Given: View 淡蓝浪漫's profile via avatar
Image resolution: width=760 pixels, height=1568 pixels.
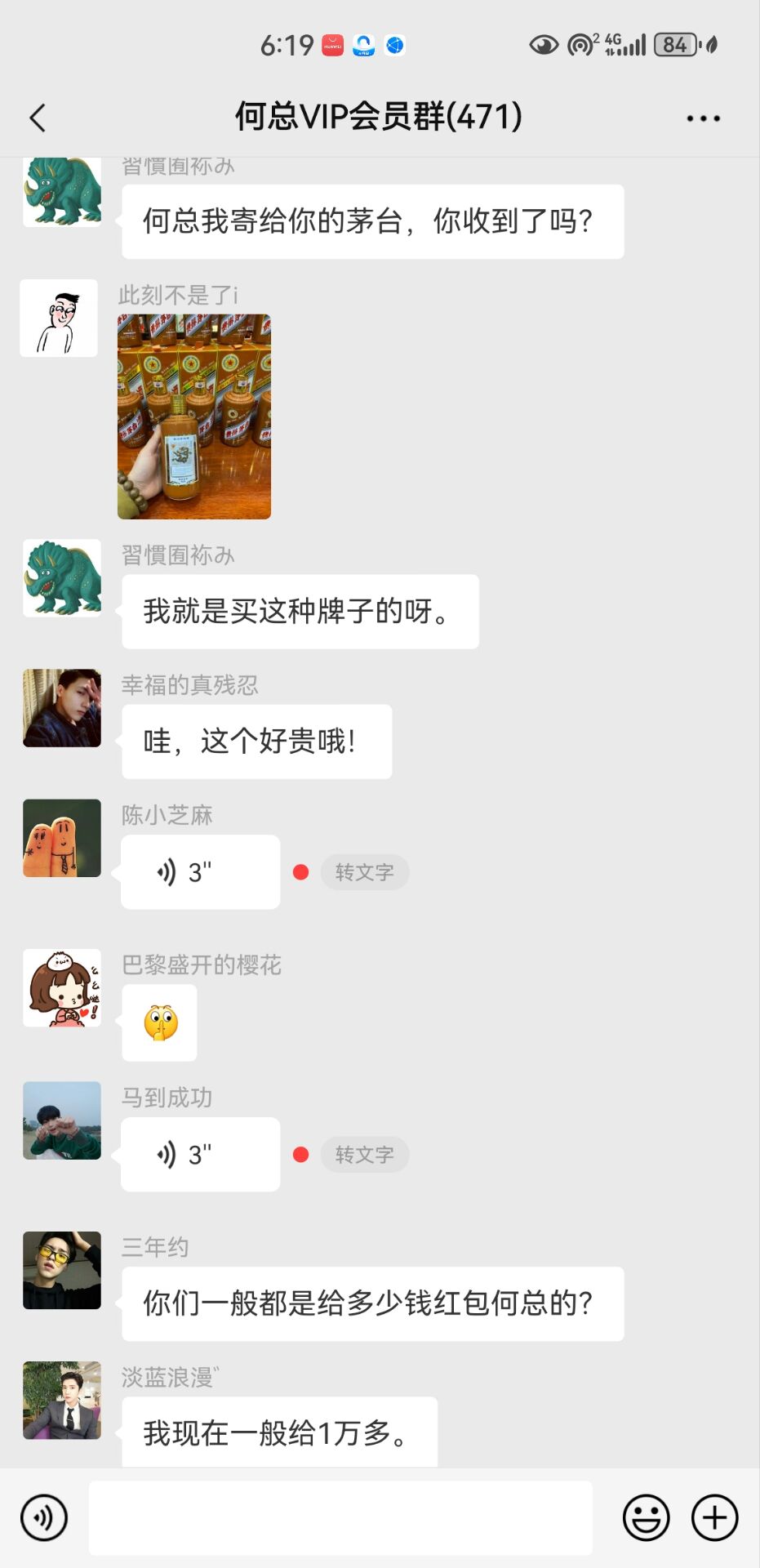Looking at the screenshot, I should pos(62,1400).
